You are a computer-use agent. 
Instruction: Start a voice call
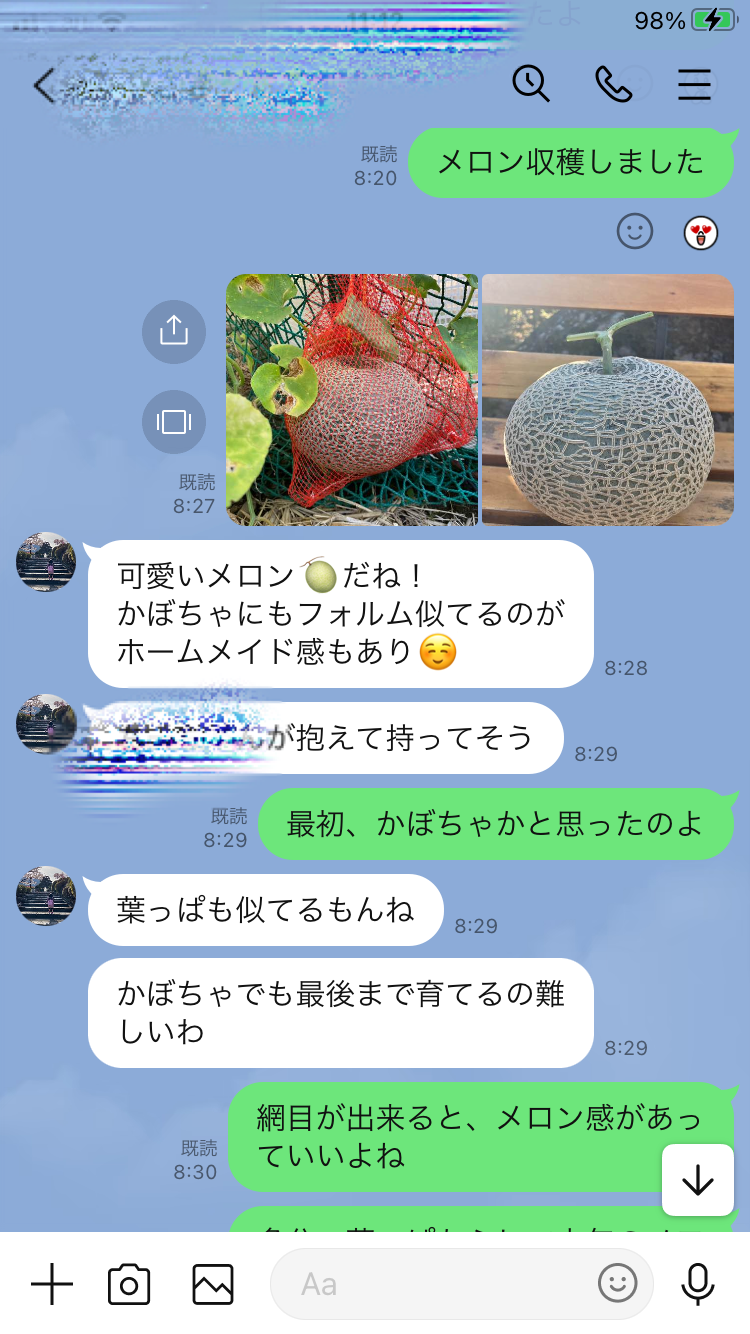pyautogui.click(x=613, y=85)
